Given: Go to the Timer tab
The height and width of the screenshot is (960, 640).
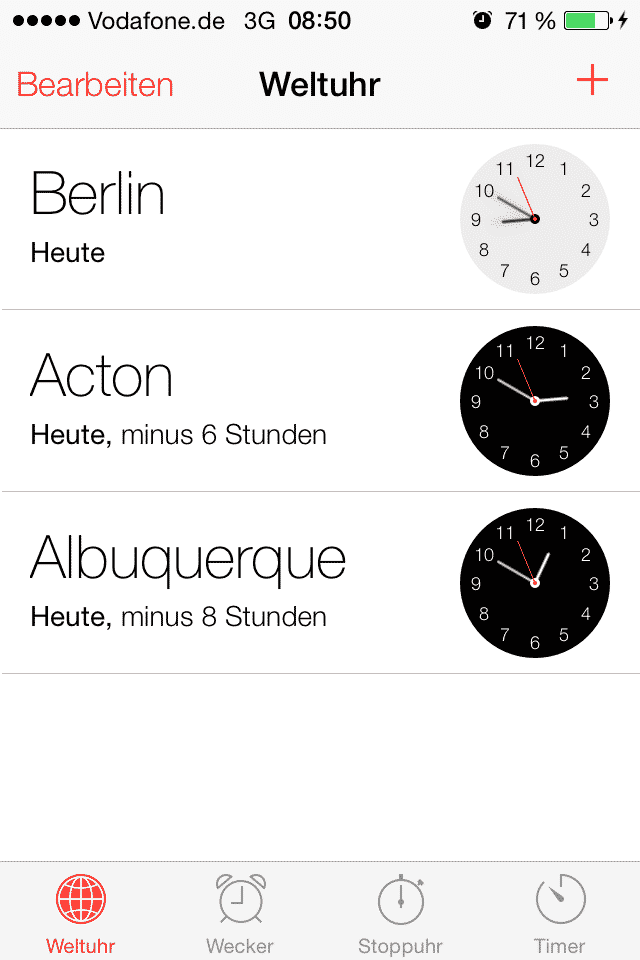Looking at the screenshot, I should [x=560, y=912].
